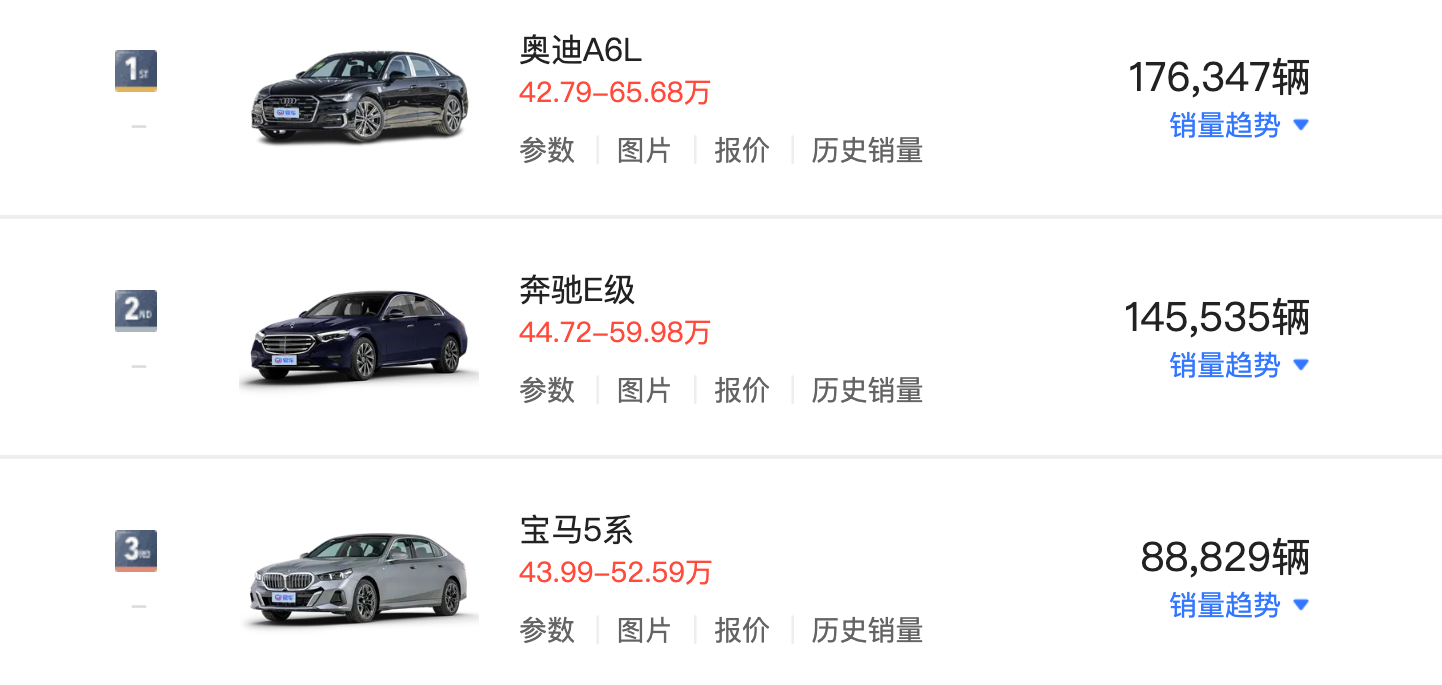Open 历史销量 for 宝马5系
The image size is (1442, 685).
(x=867, y=630)
